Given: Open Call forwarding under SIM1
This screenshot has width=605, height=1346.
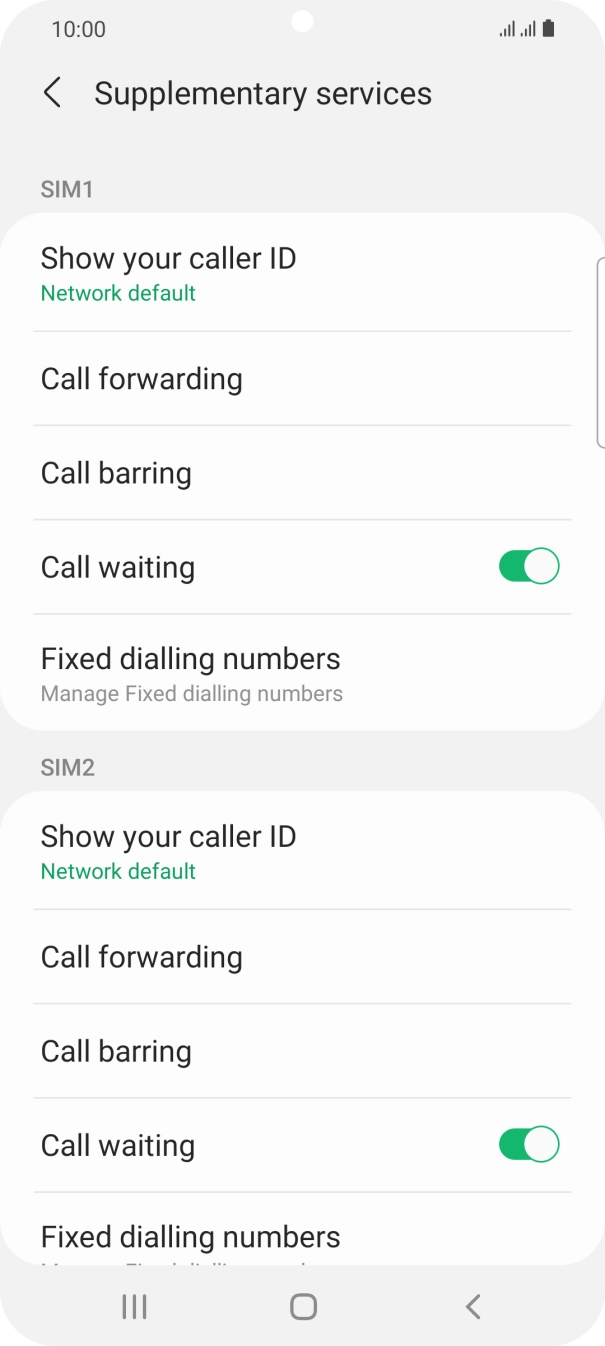Looking at the screenshot, I should click(300, 379).
